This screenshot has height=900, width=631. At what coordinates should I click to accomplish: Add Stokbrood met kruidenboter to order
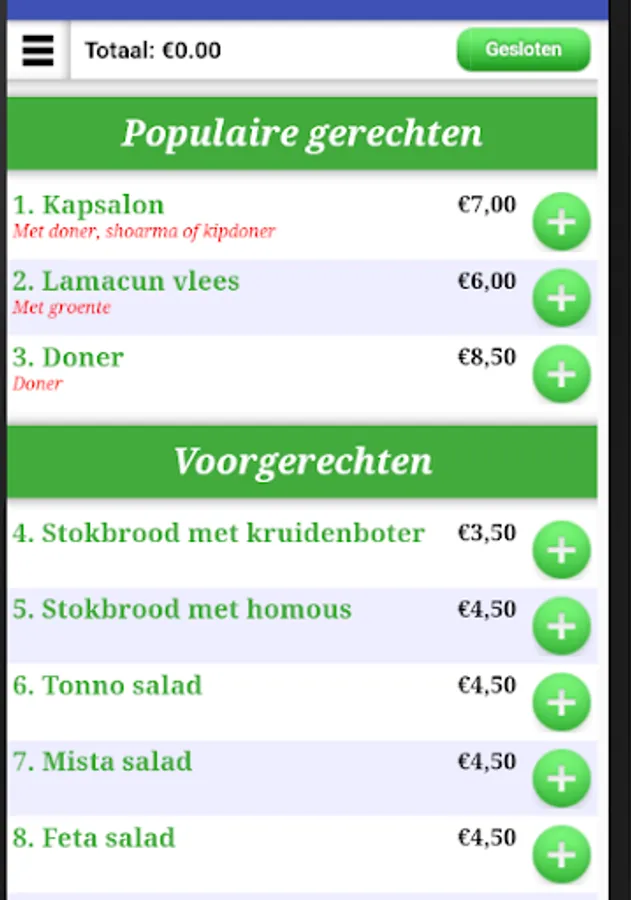coord(561,549)
